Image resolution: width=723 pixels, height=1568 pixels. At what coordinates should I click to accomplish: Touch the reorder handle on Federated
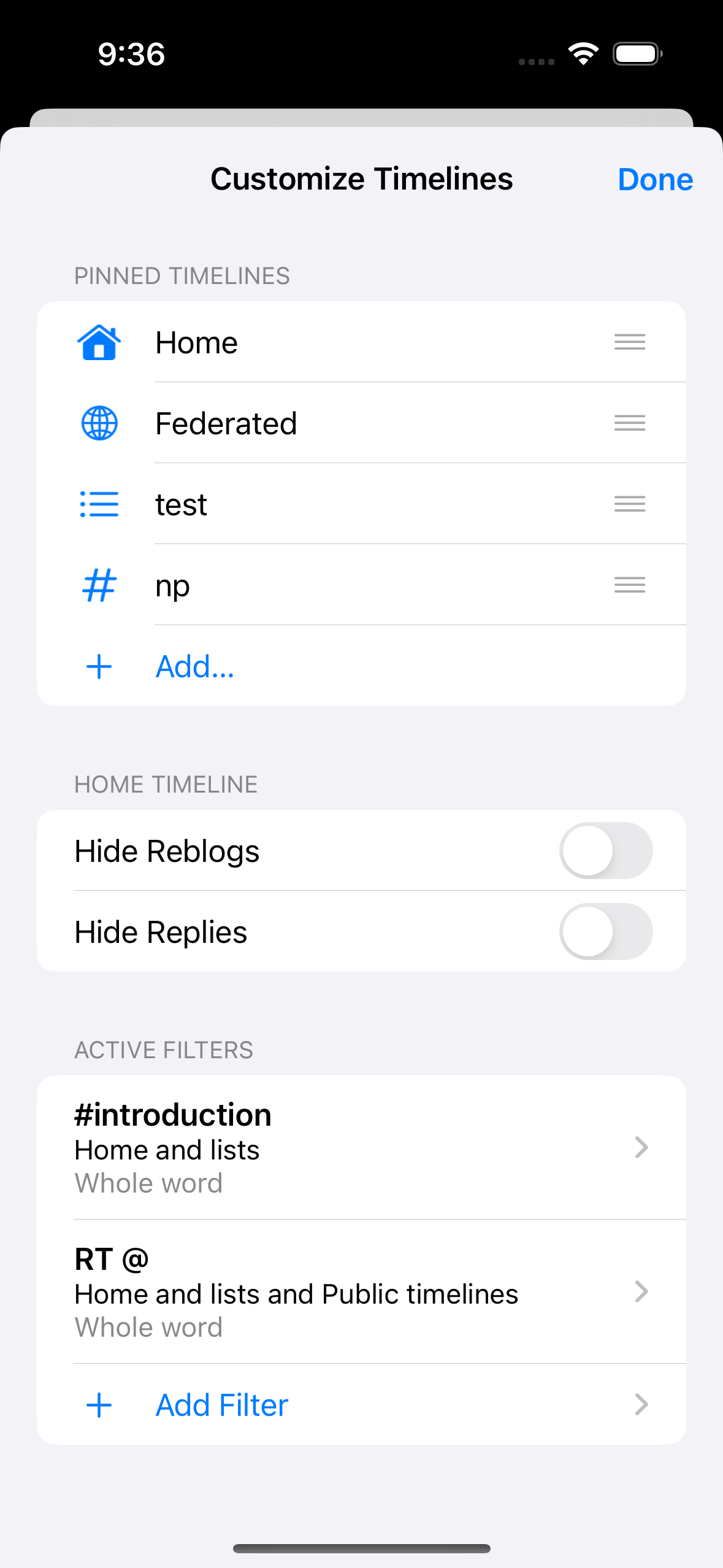pyautogui.click(x=630, y=423)
